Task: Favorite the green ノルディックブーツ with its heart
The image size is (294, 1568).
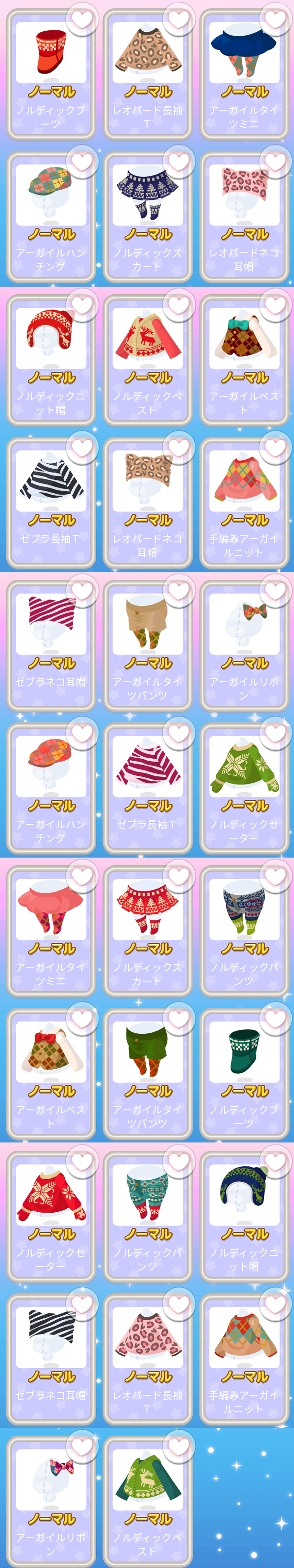Action: coord(275,1019)
